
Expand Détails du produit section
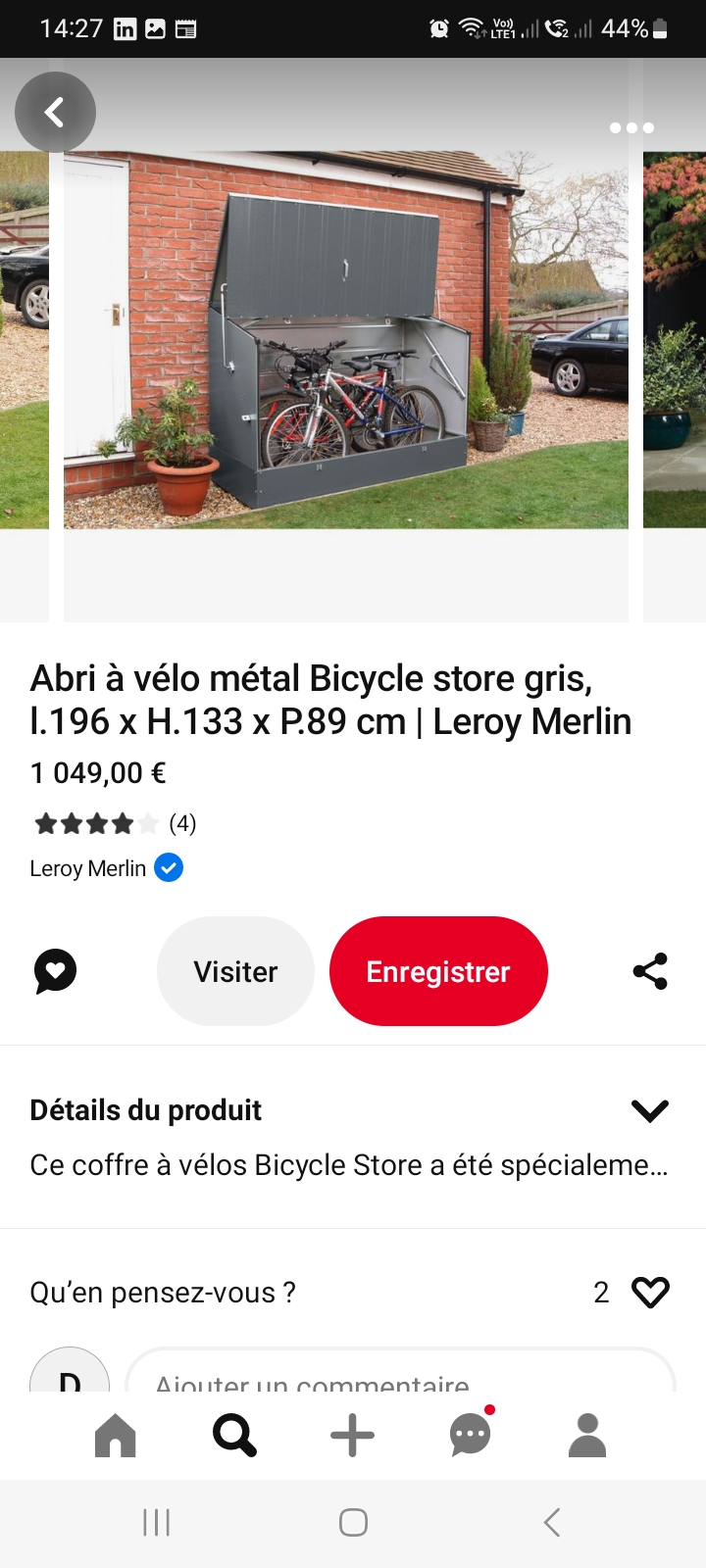(649, 1110)
